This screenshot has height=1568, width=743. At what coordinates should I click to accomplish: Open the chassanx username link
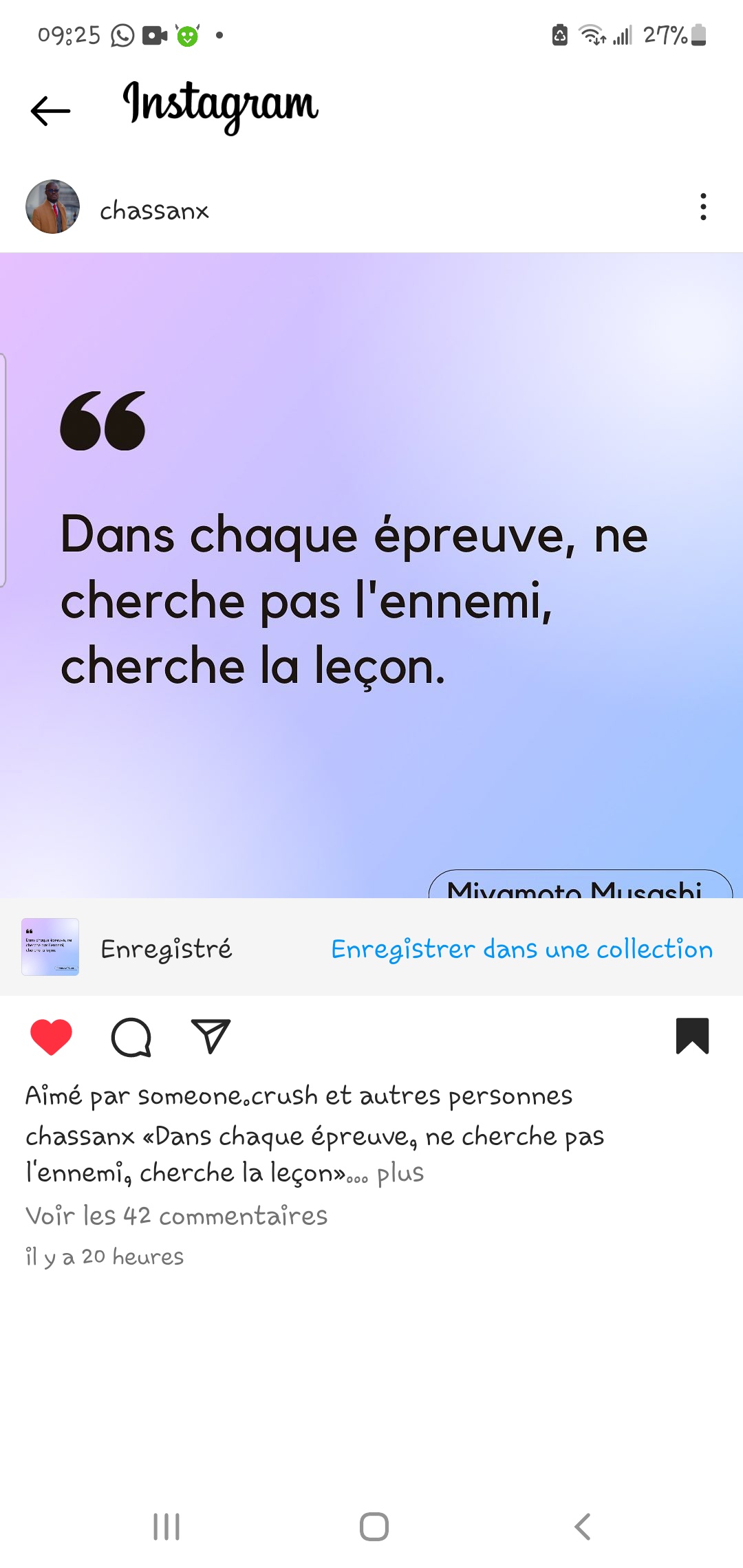coord(154,210)
